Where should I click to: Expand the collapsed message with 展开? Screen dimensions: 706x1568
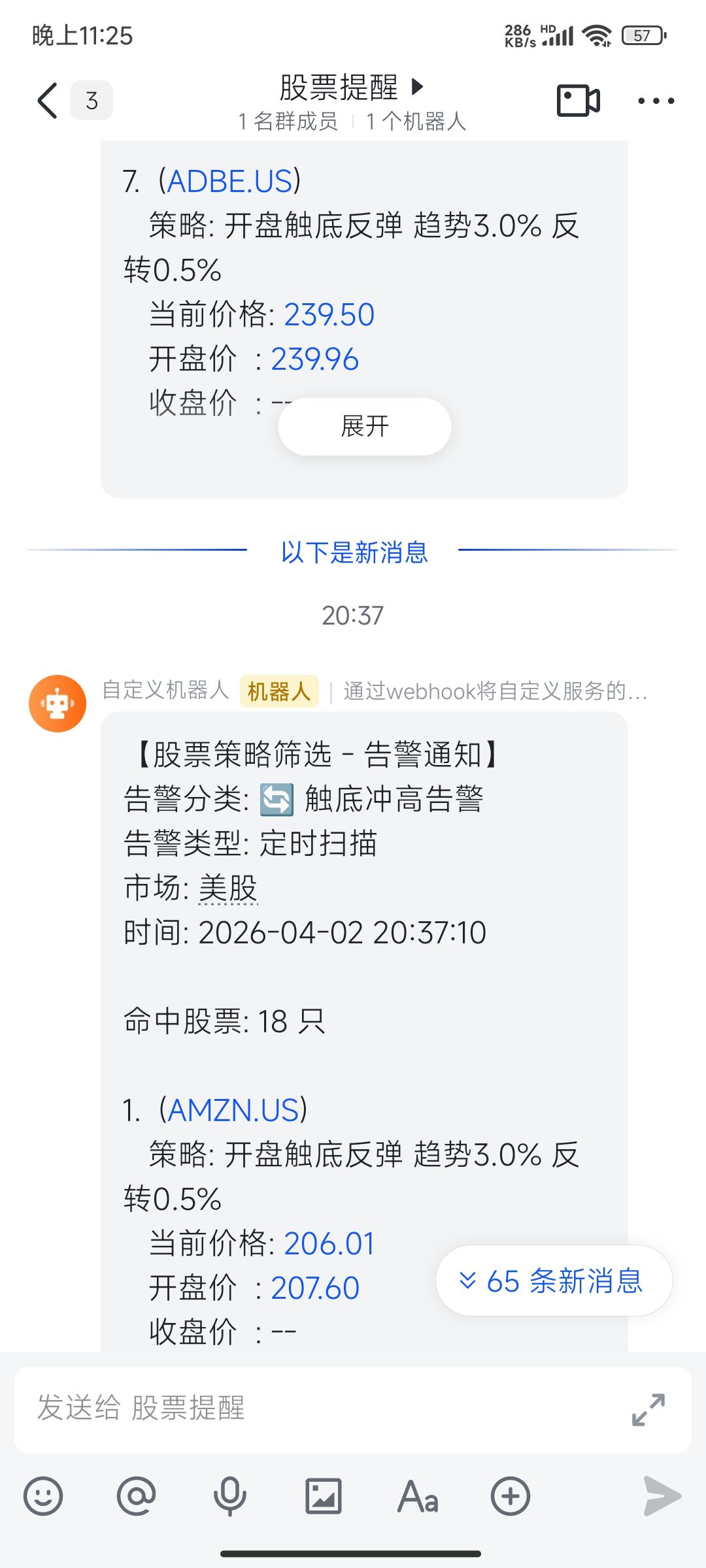click(365, 427)
